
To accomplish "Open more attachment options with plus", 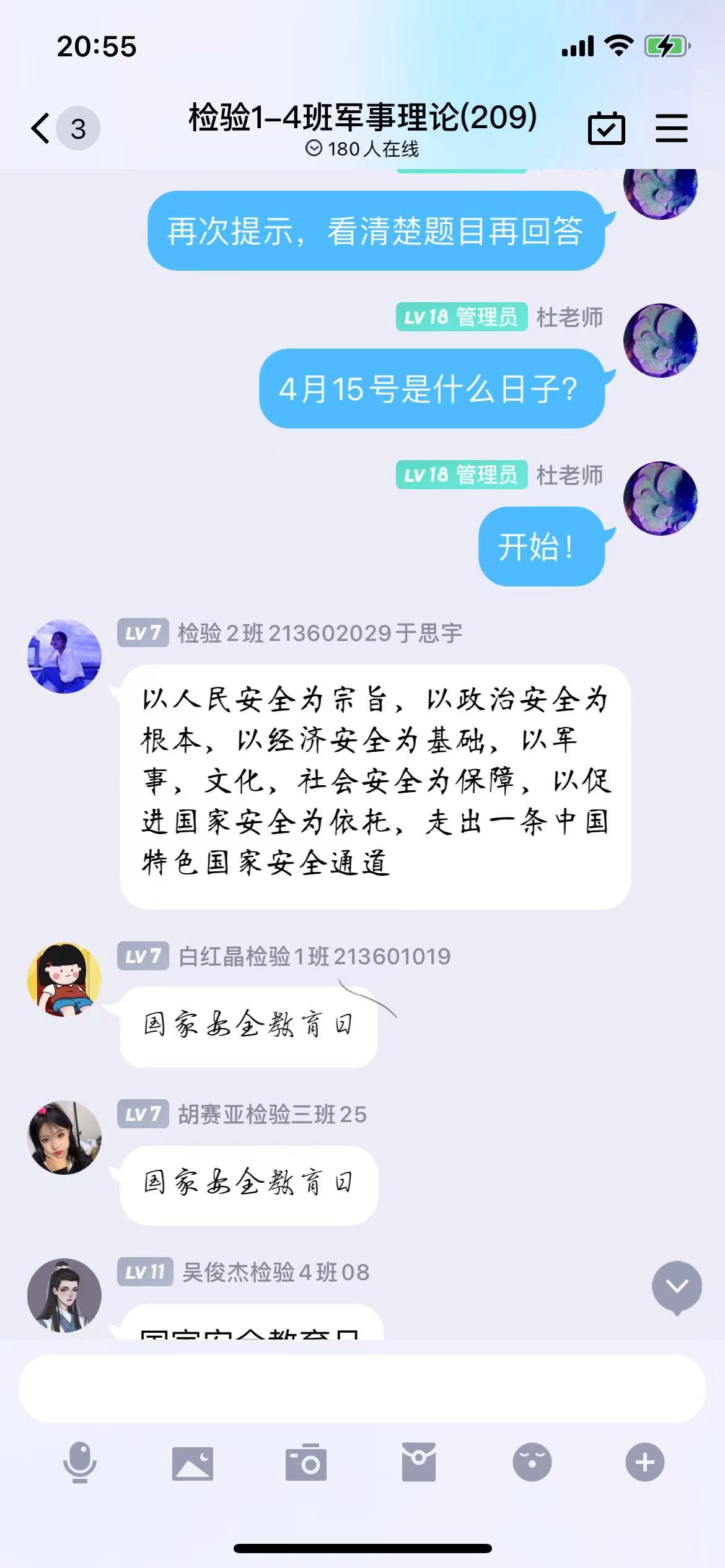I will [x=644, y=1463].
